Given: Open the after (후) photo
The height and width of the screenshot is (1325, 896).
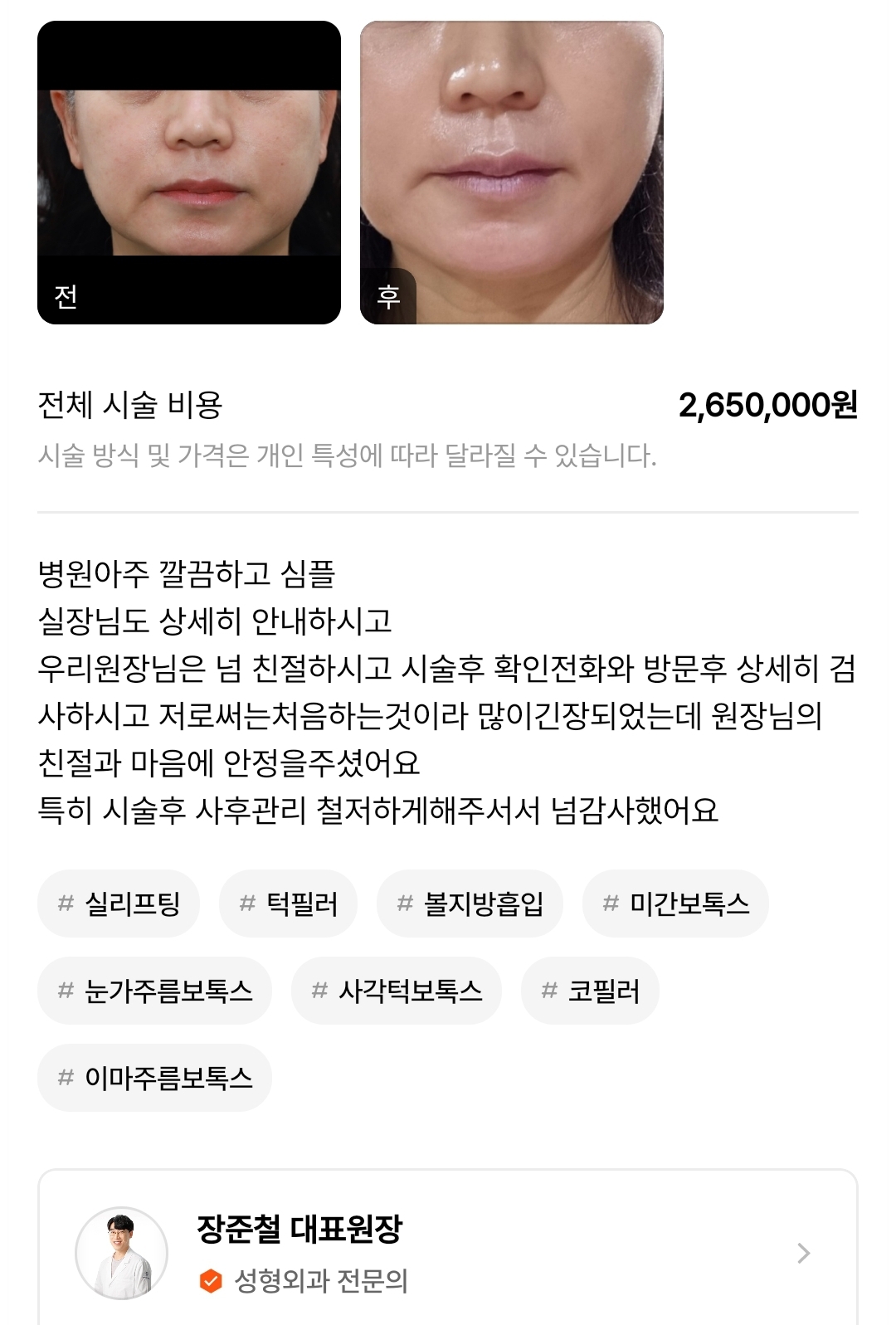Looking at the screenshot, I should tap(512, 173).
